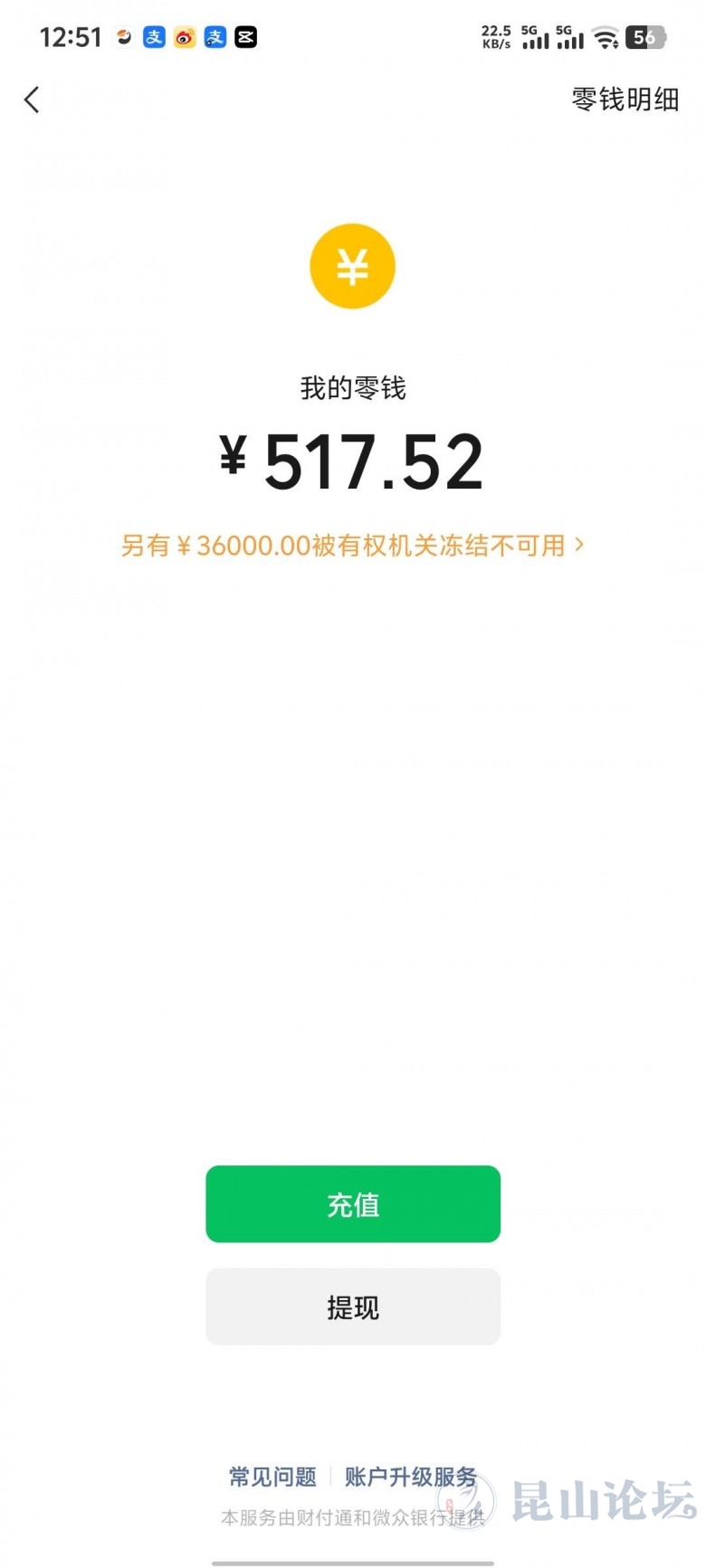Select the 提现 withdraw button
Screen dimensions: 706x1568
coord(353,1307)
